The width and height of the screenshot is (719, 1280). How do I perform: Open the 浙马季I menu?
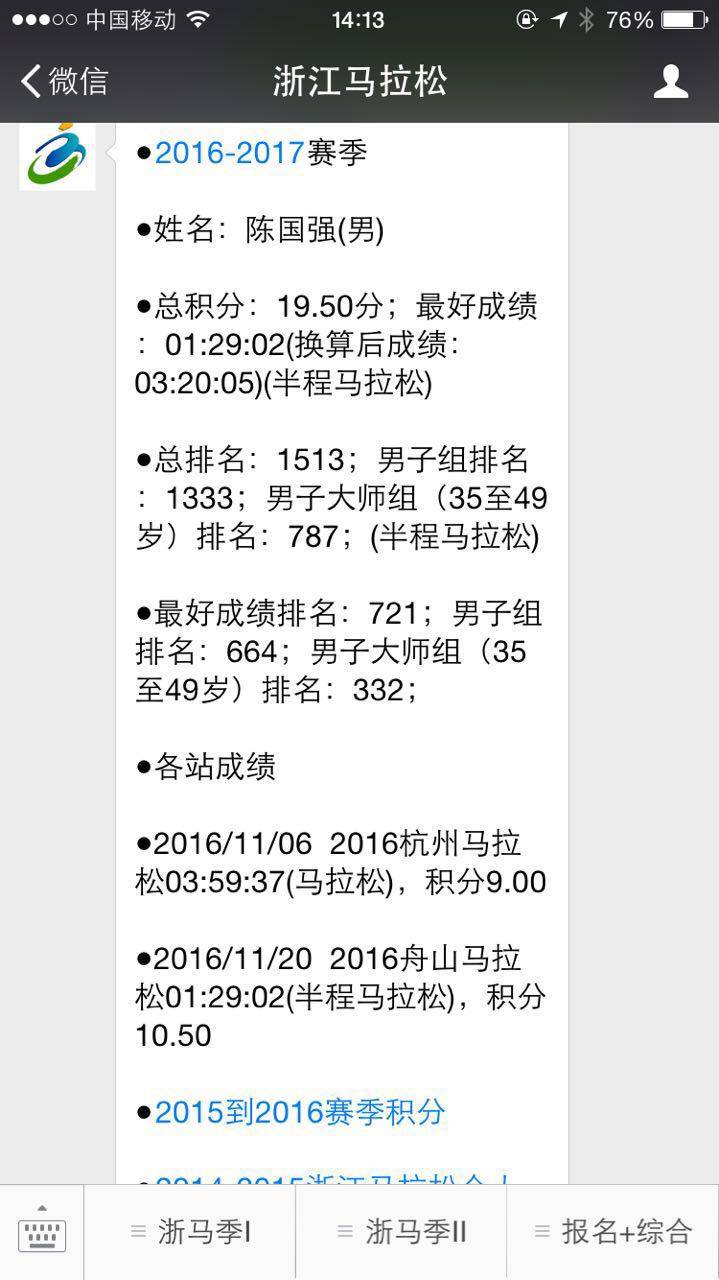190,1232
